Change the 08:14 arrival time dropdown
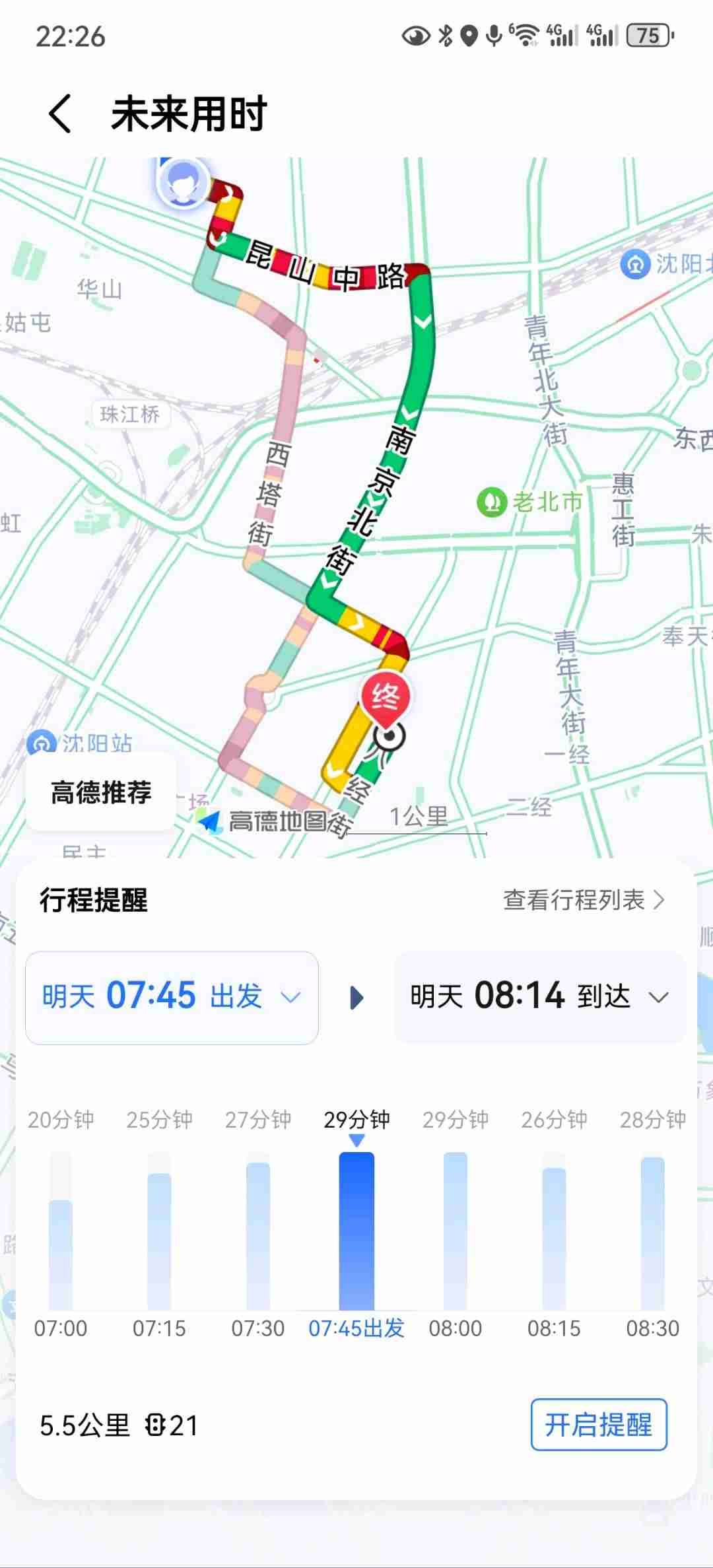713x1568 pixels. tap(539, 998)
